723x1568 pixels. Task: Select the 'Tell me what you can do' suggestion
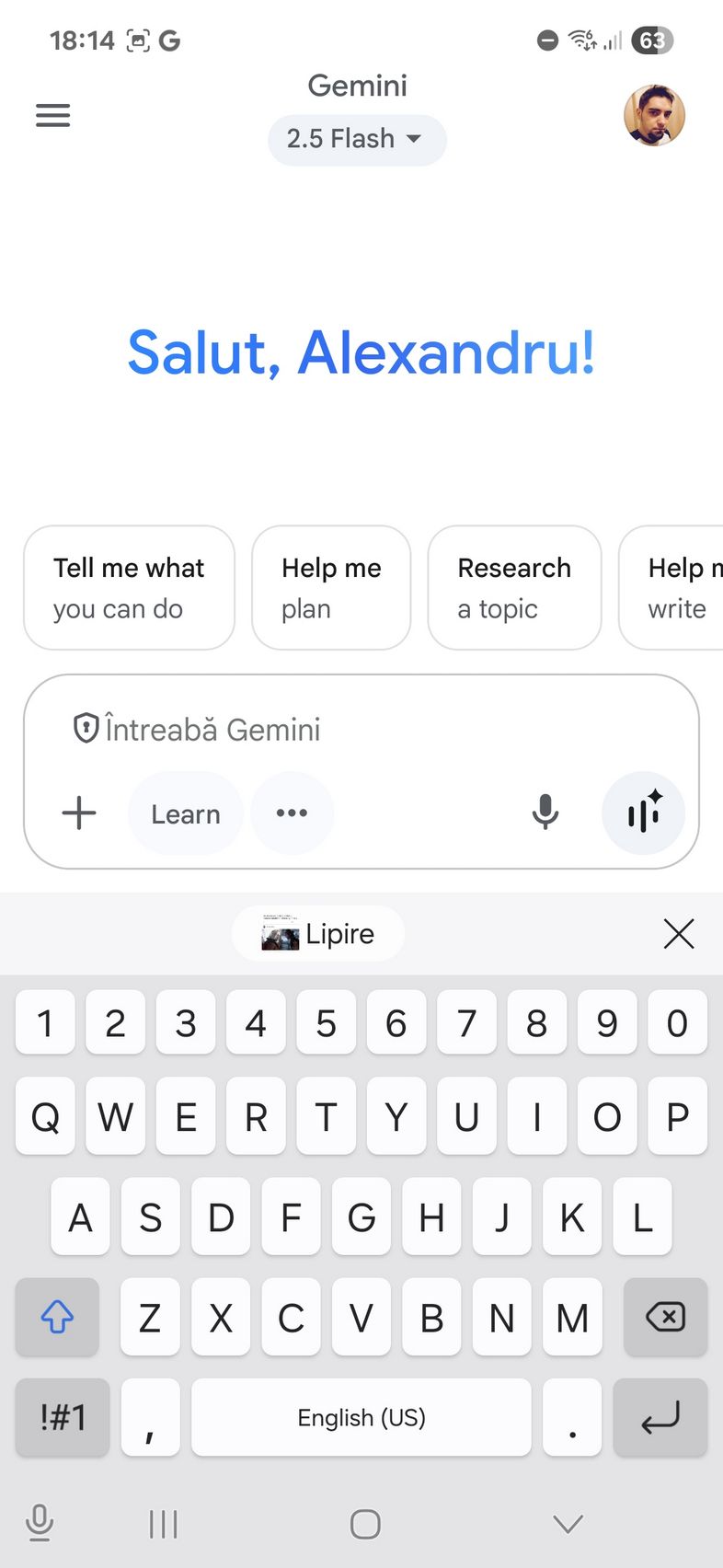[x=129, y=588]
